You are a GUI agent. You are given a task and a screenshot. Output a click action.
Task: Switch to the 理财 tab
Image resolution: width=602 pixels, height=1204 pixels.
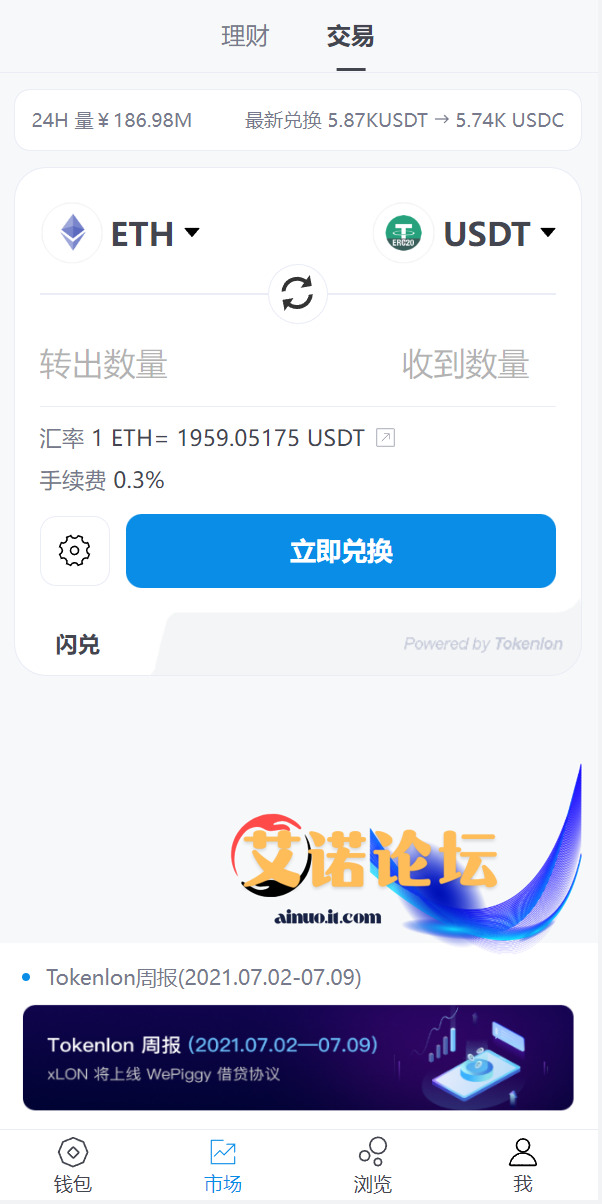point(245,37)
